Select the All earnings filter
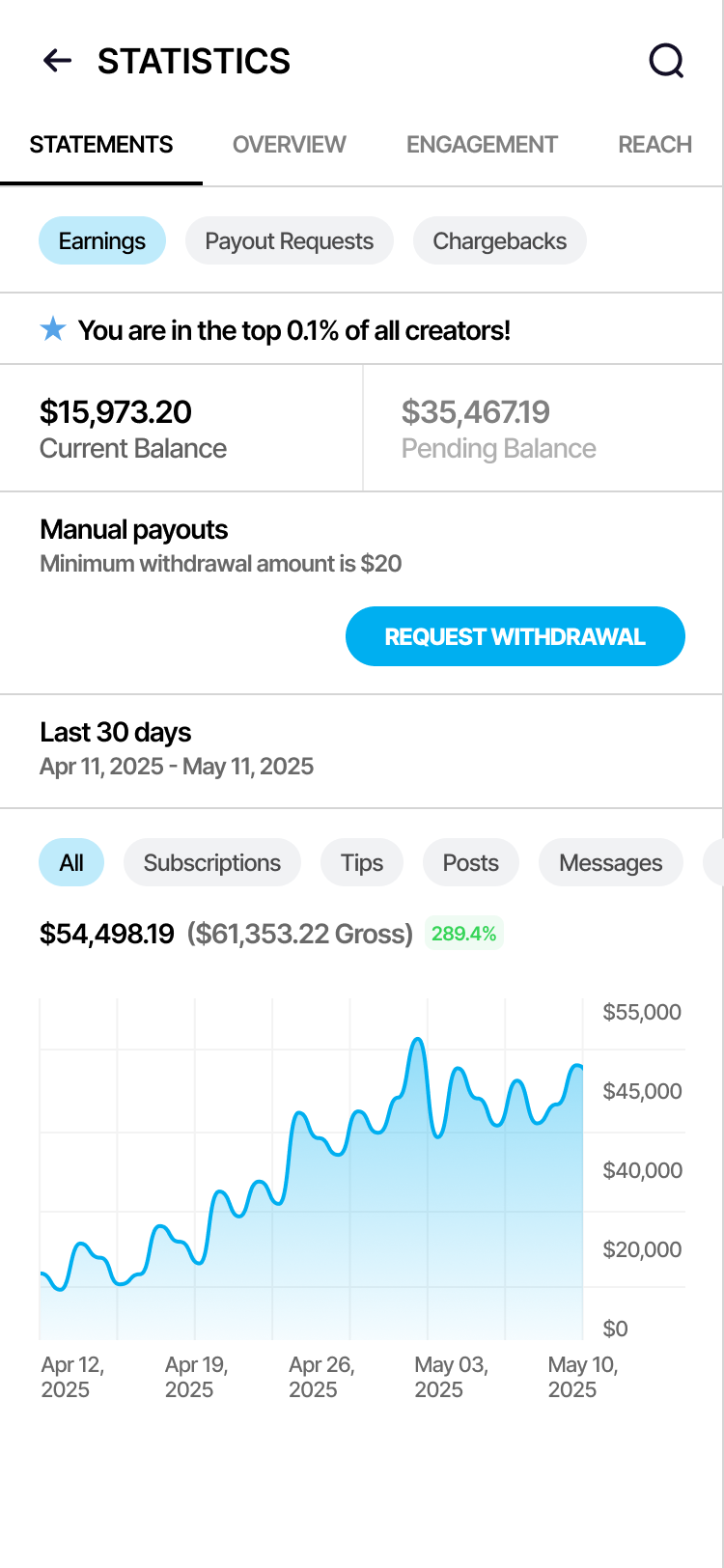Viewport: 724px width, 1568px height. [71, 863]
